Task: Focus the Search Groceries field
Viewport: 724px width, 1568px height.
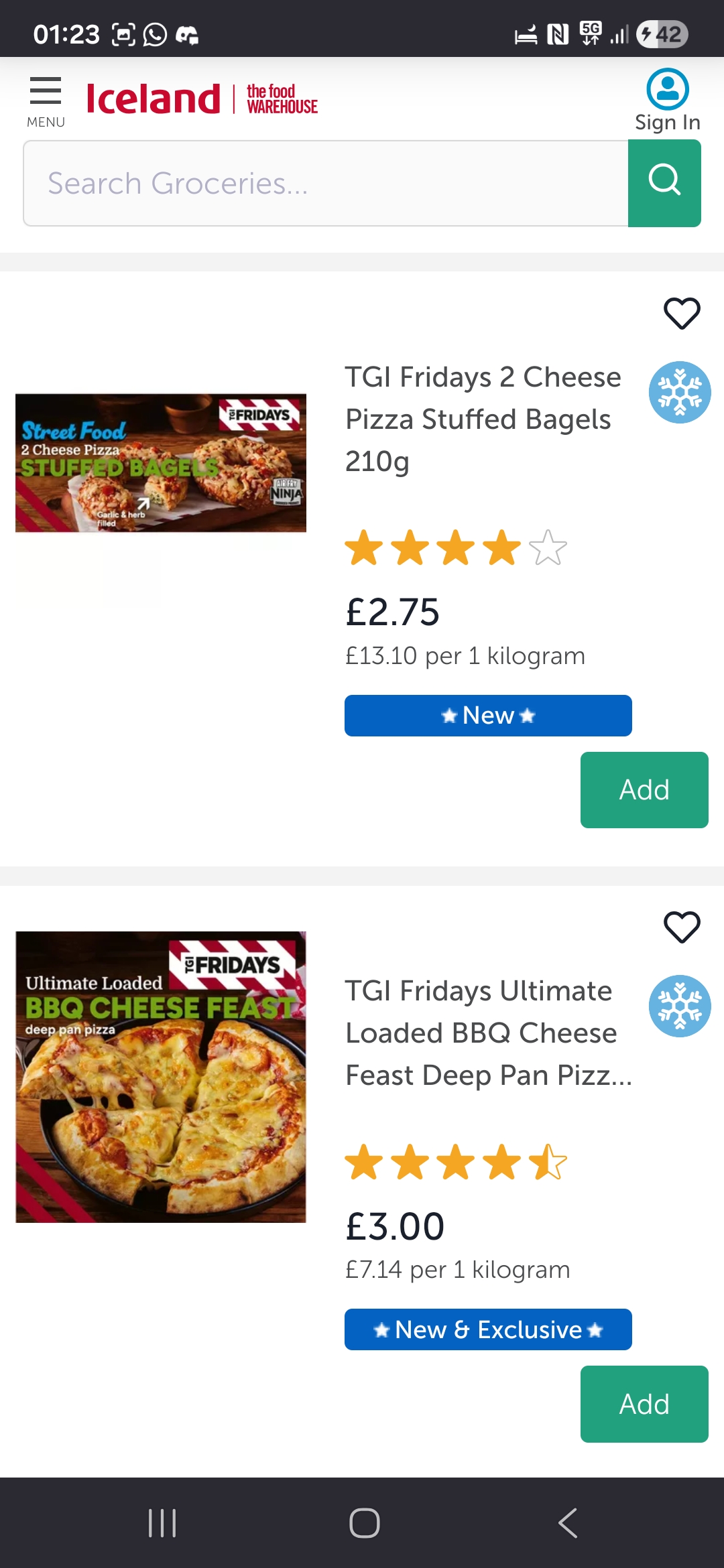Action: (326, 183)
